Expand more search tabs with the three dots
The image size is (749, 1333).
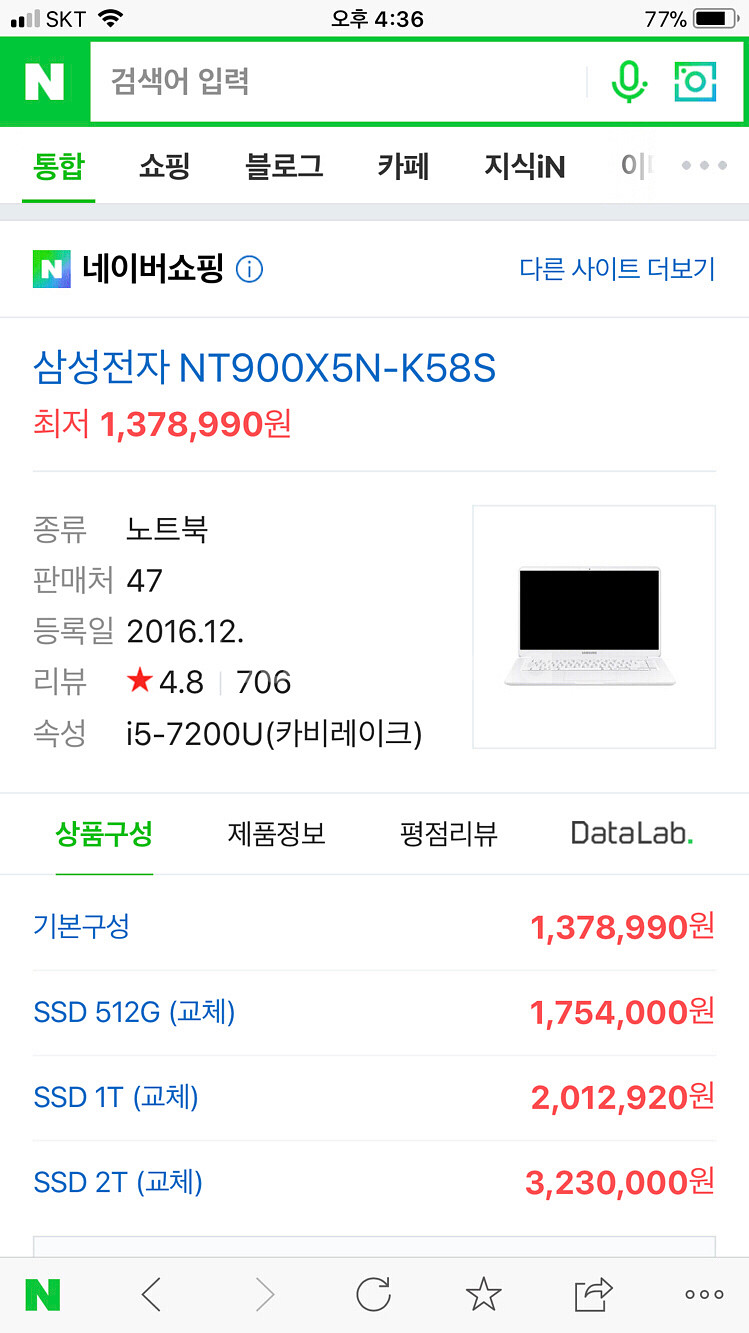(704, 166)
